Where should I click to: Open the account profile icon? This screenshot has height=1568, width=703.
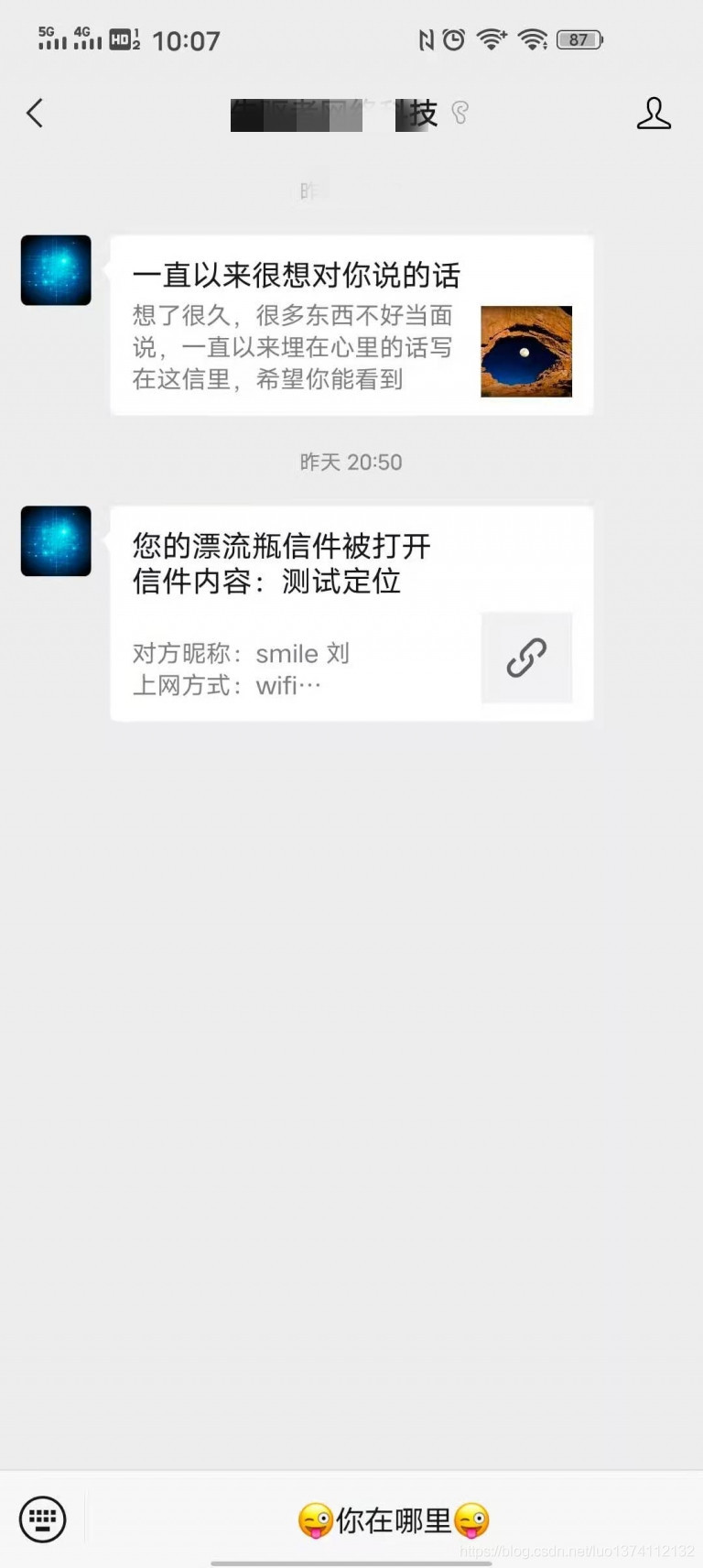click(654, 113)
